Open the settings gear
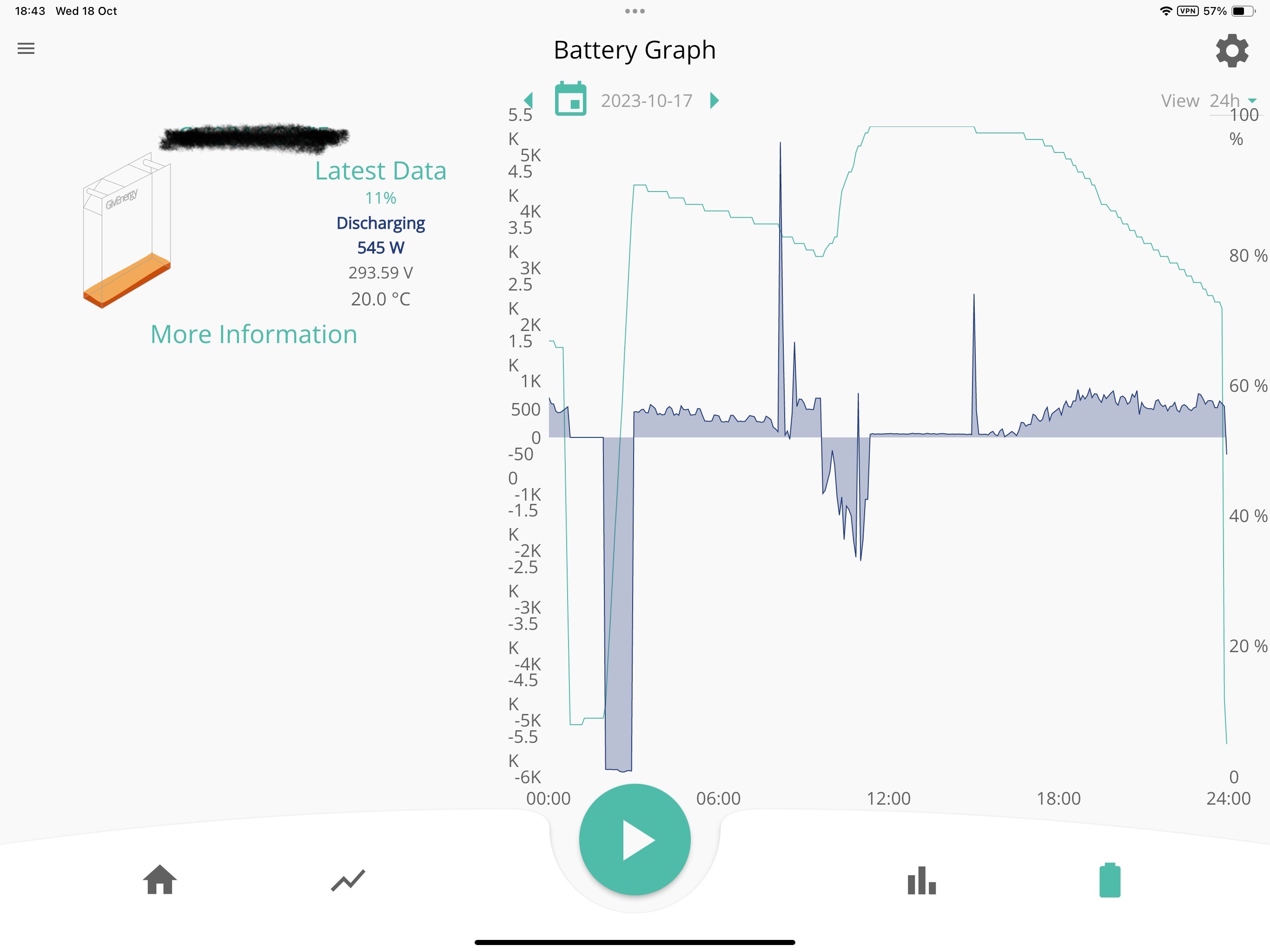The image size is (1270, 952). click(1231, 51)
